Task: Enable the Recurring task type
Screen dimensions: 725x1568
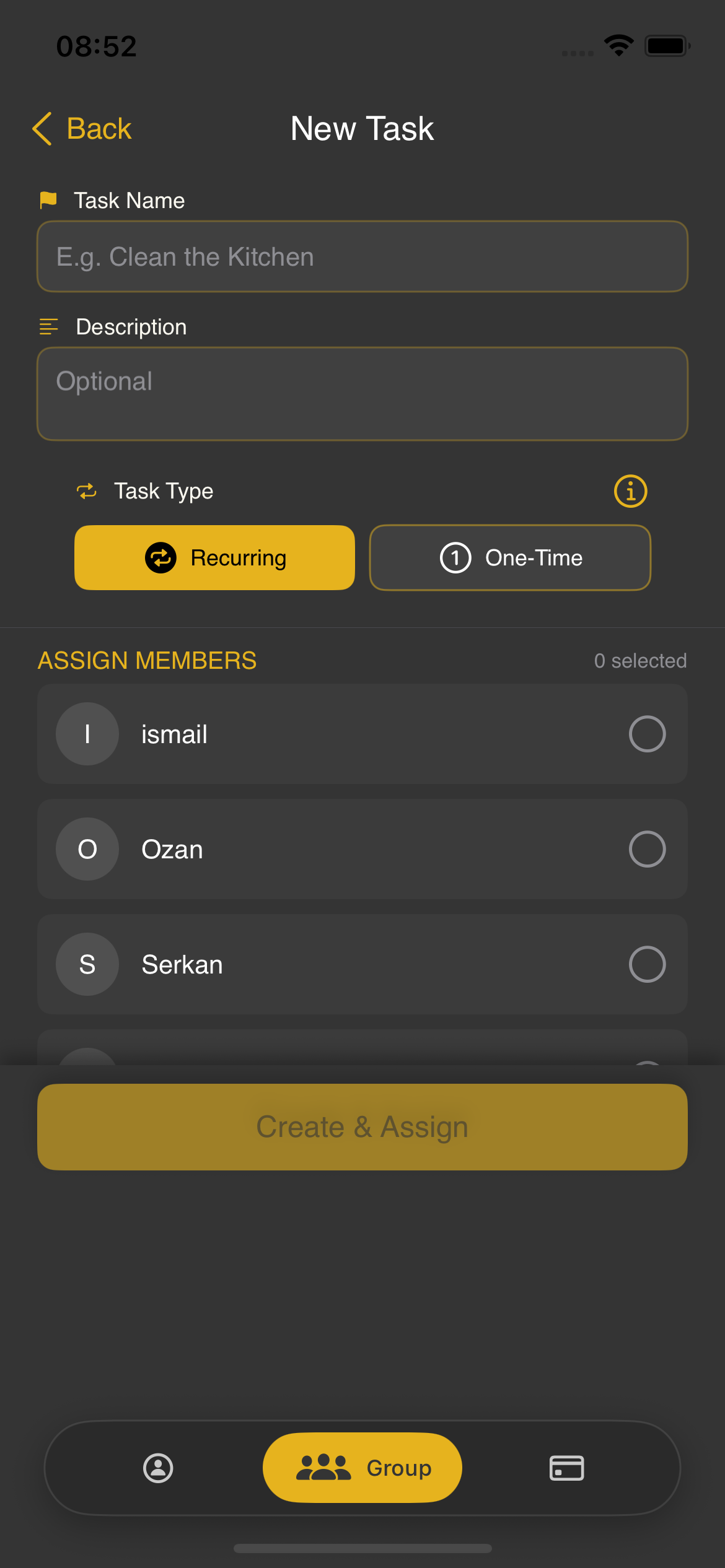Action: 214,557
